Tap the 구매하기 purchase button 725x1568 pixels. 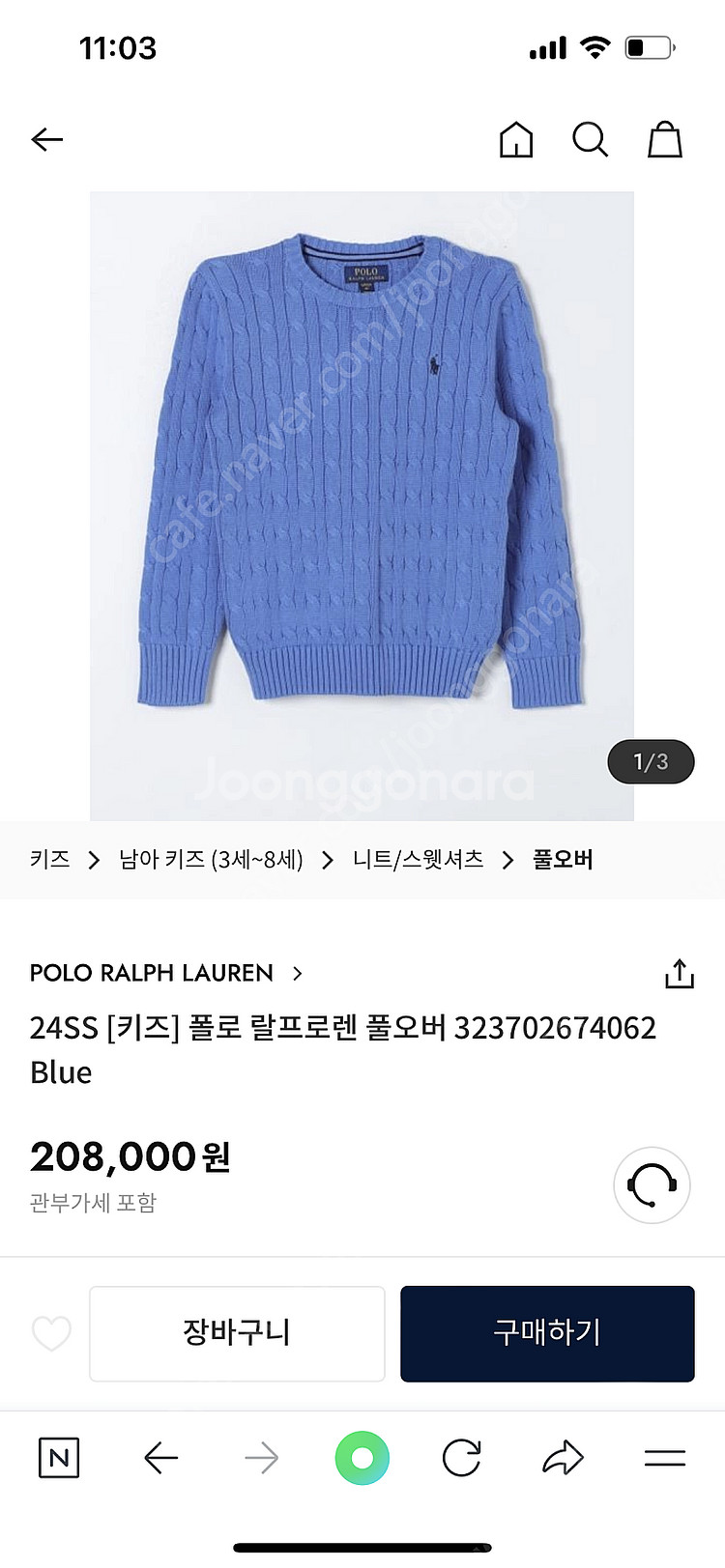pos(547,1333)
